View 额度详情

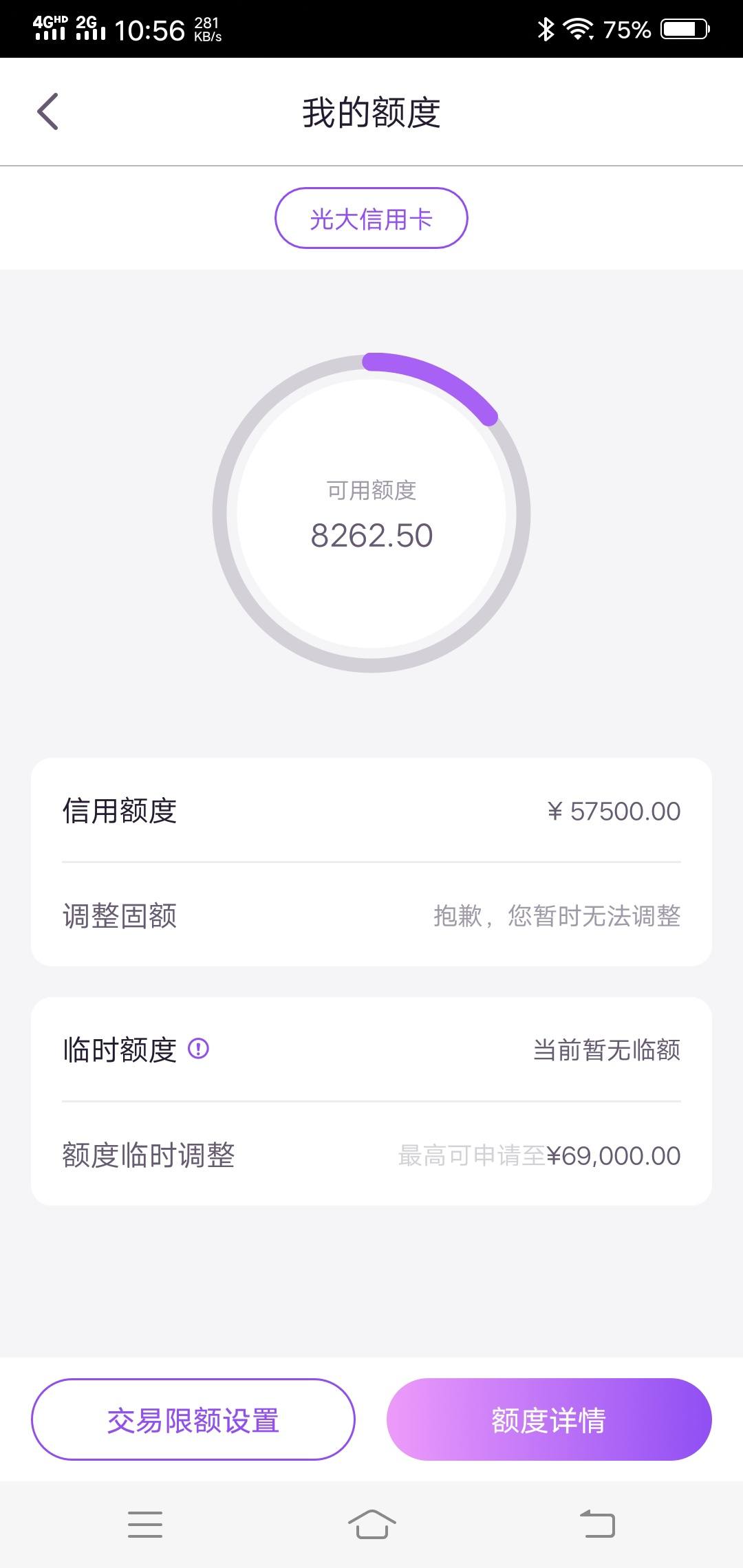click(549, 1419)
